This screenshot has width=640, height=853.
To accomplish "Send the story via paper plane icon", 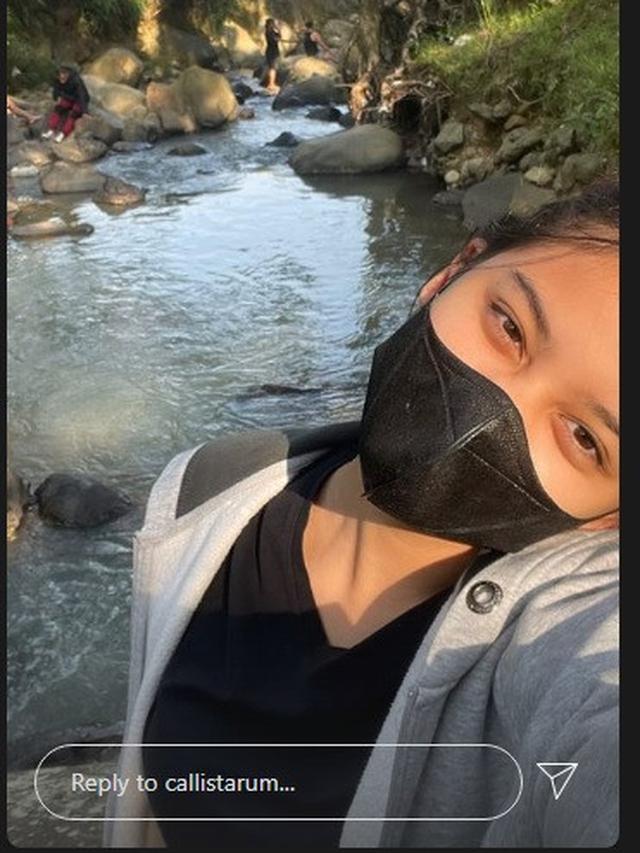I will point(557,780).
